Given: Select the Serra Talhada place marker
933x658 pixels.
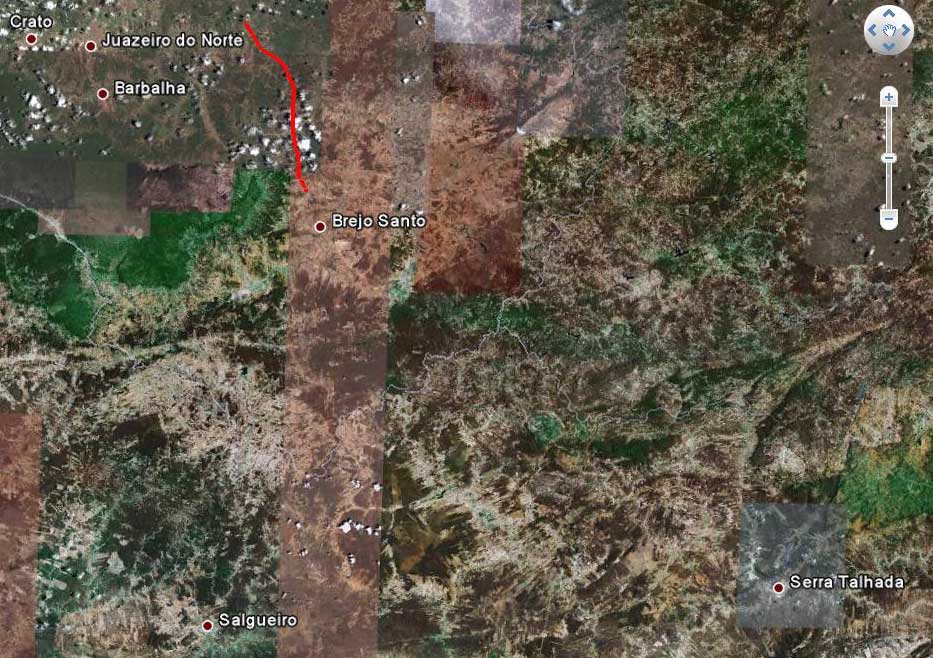Looking at the screenshot, I should (778, 587).
